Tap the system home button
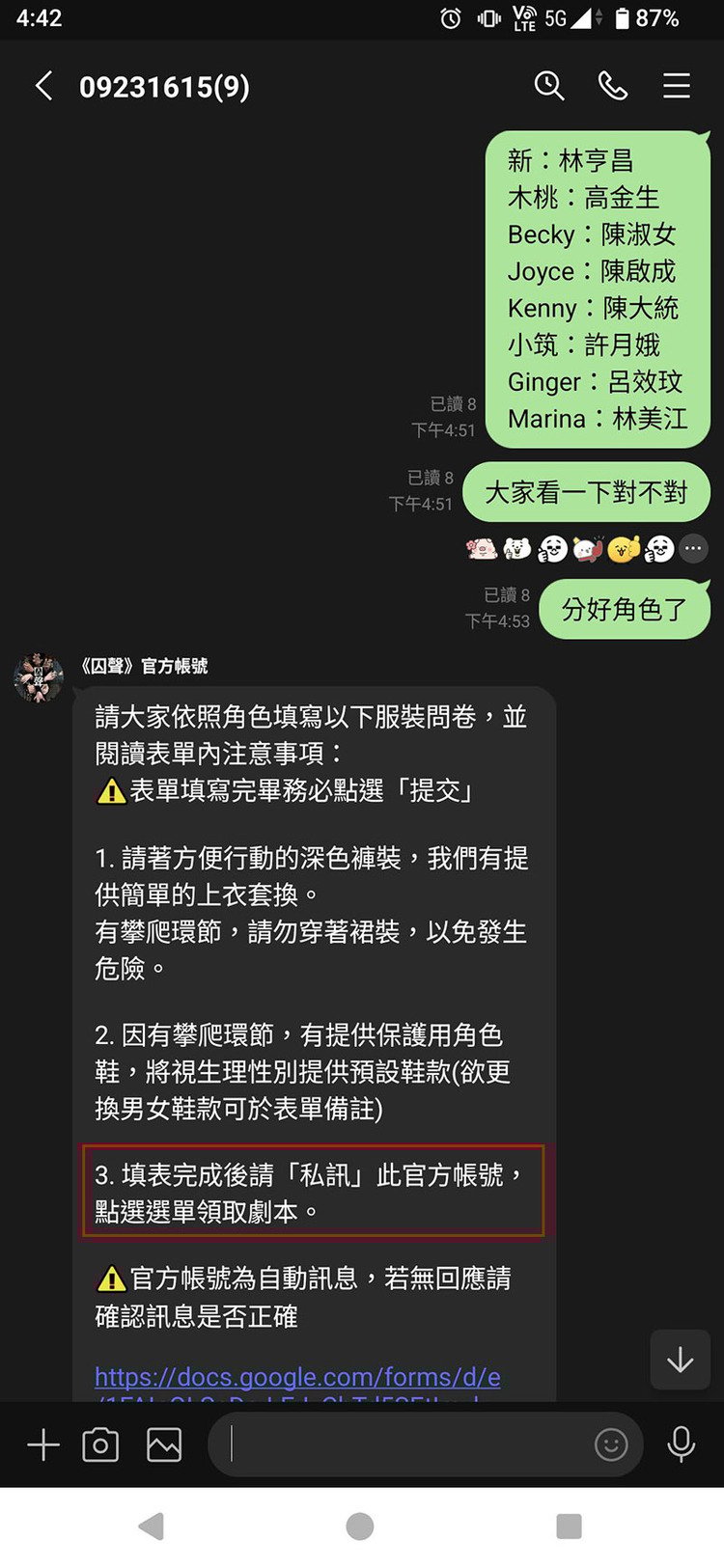Viewport: 724px width, 1568px height. click(x=360, y=1526)
